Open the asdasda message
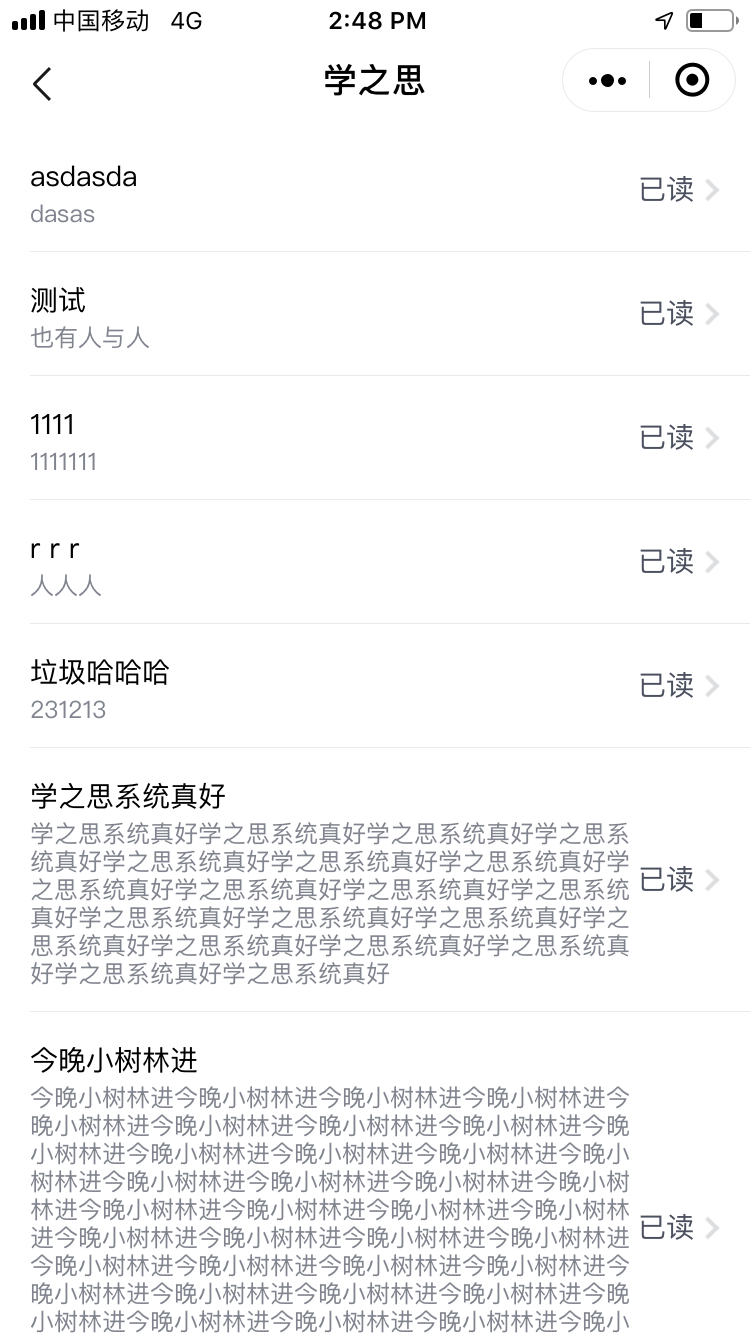The height and width of the screenshot is (1334, 750). (375, 191)
